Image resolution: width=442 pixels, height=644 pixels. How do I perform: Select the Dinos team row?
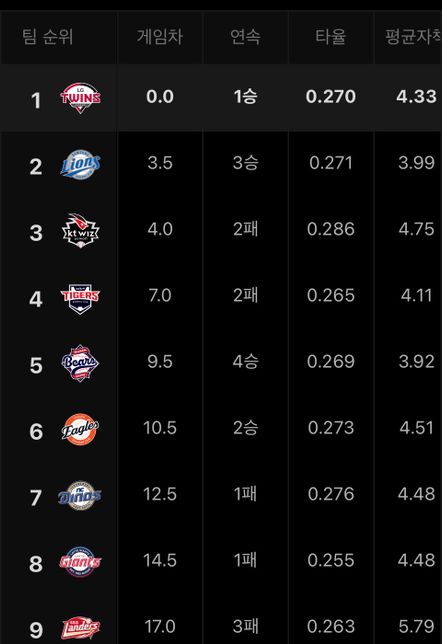pos(221,495)
